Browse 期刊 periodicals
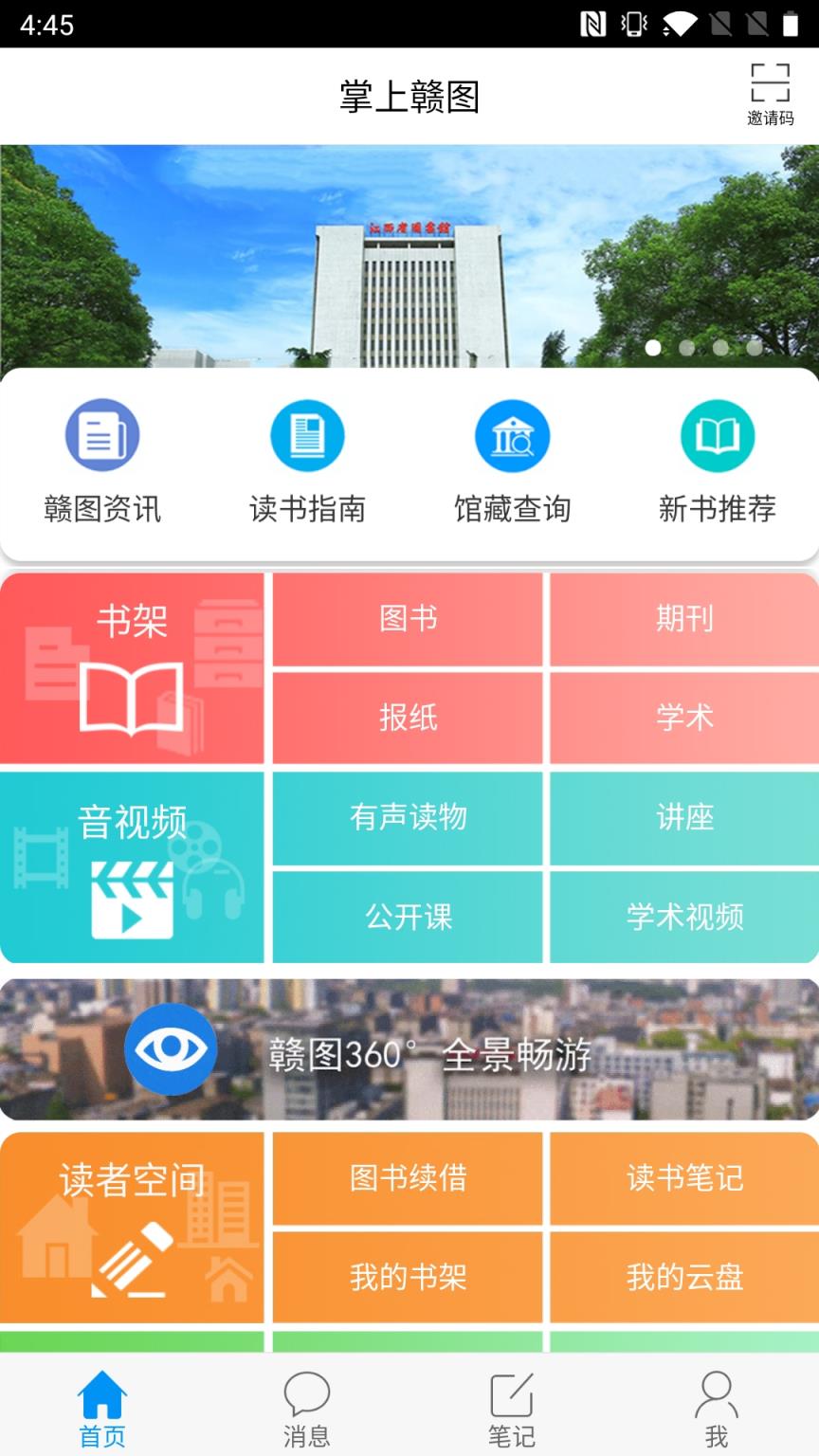The height and width of the screenshot is (1456, 819). click(x=684, y=619)
